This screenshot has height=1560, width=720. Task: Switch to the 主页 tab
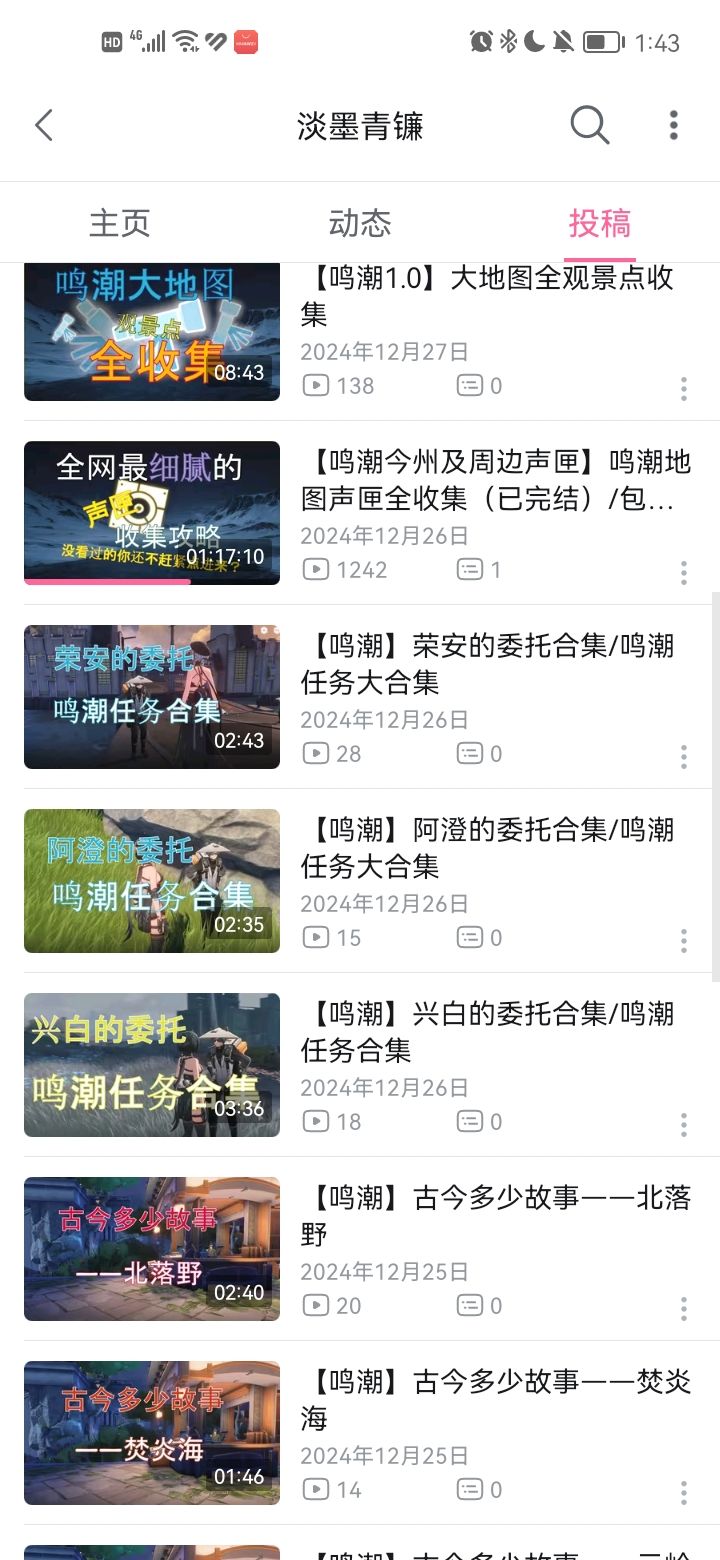[120, 223]
